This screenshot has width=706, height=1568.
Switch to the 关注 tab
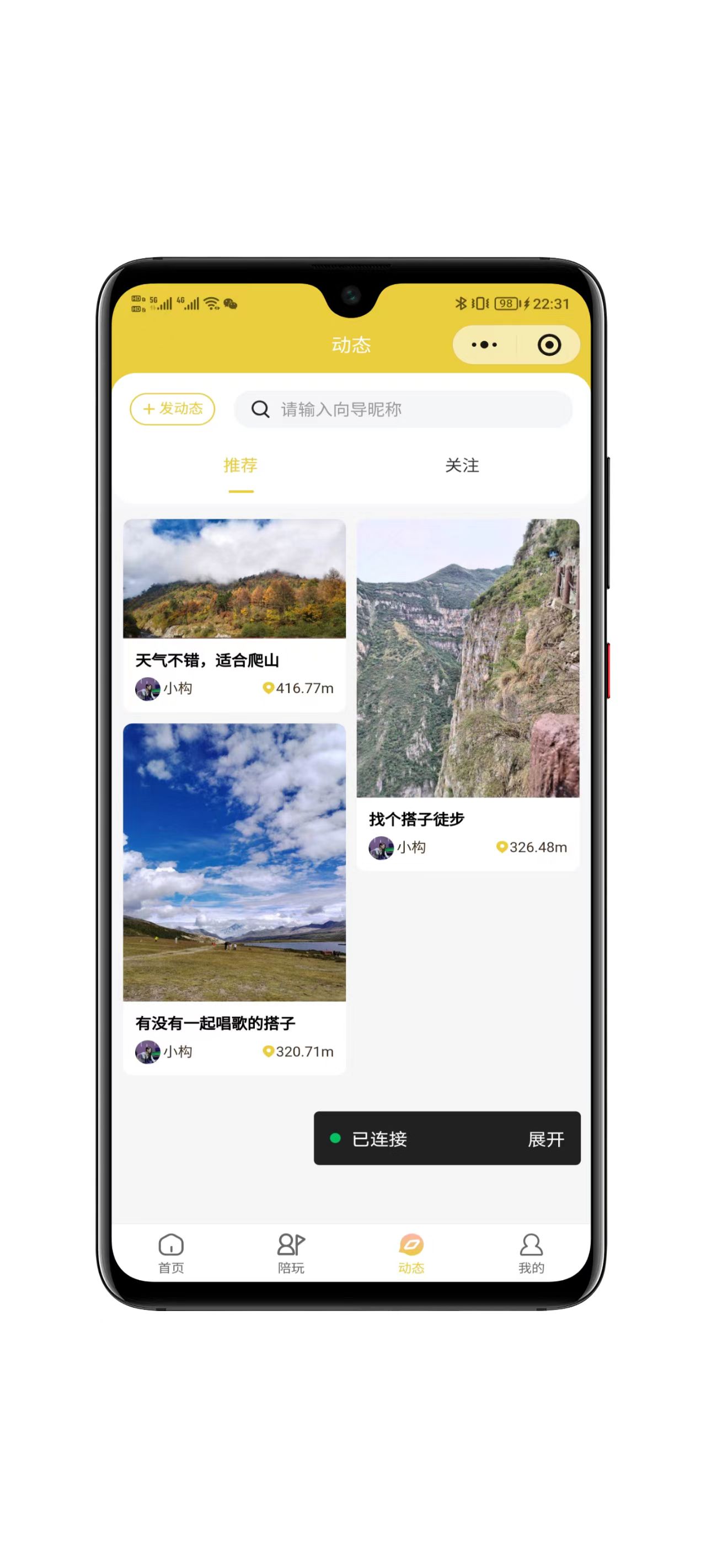coord(462,466)
